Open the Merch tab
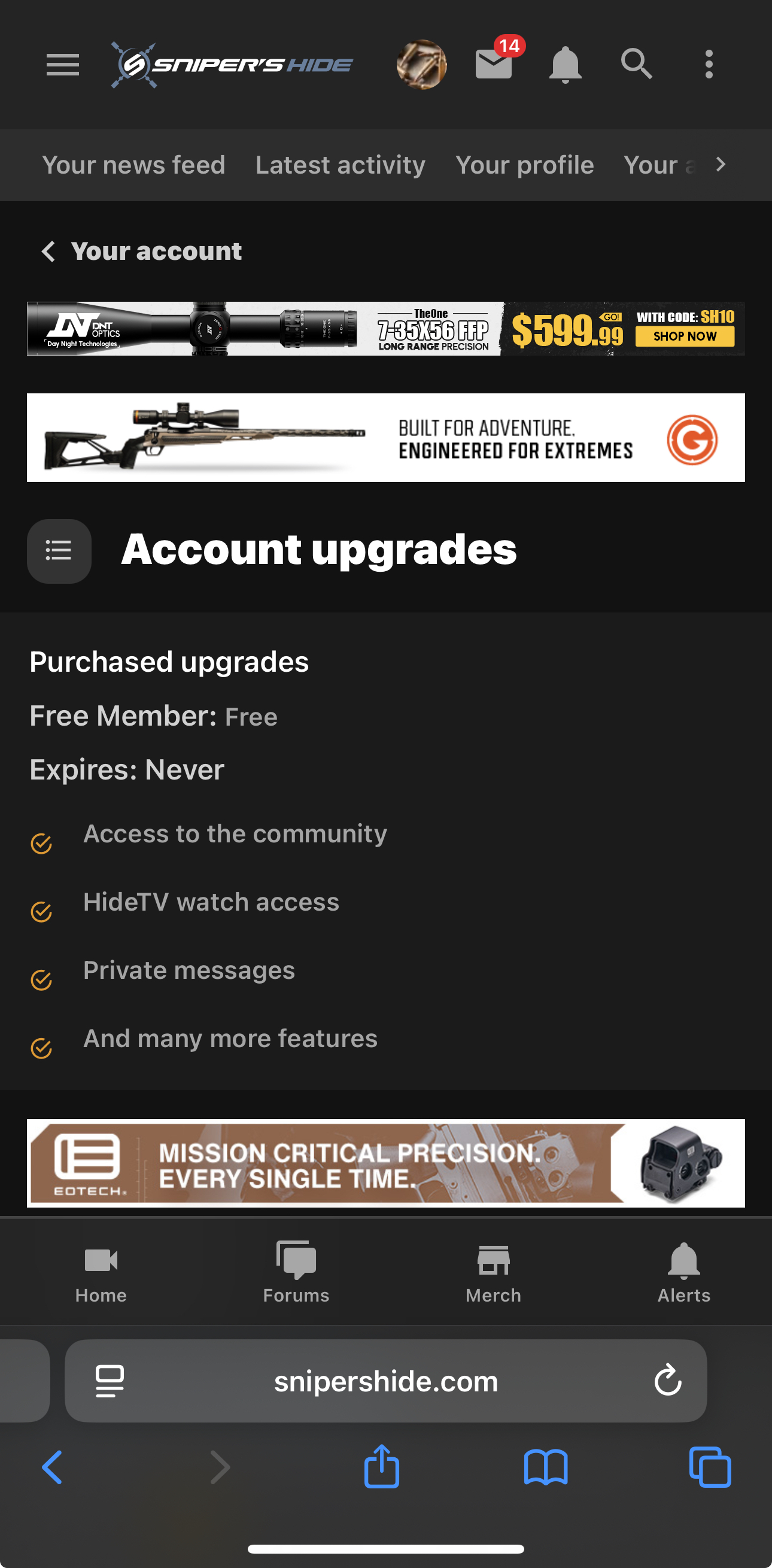The image size is (772, 1568). [493, 1271]
